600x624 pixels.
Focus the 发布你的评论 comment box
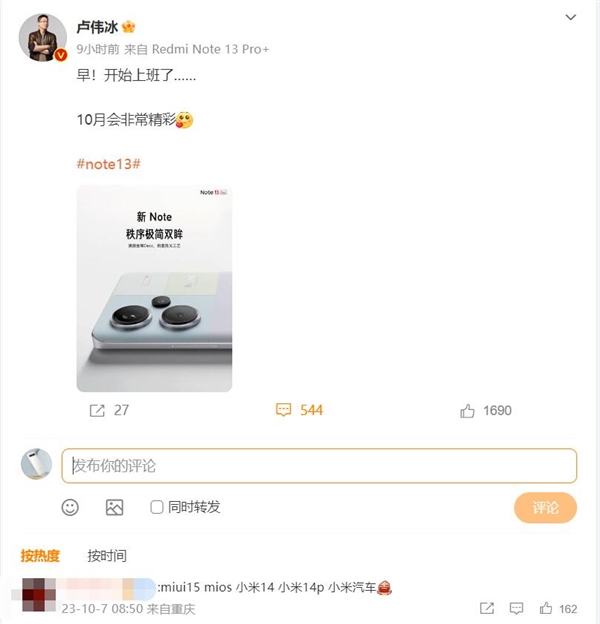(319, 466)
